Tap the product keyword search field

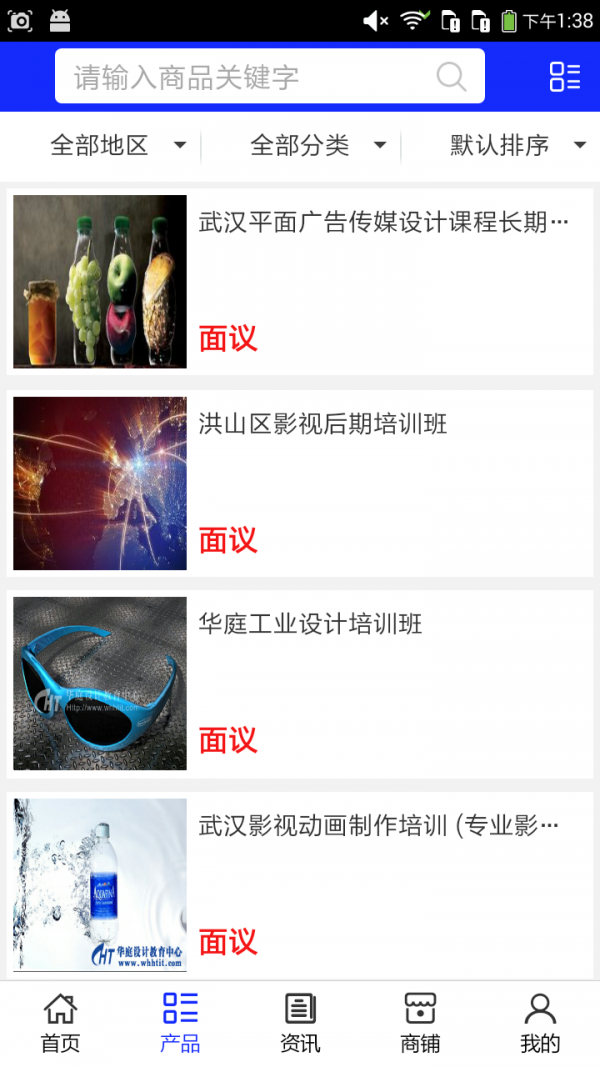(x=250, y=77)
